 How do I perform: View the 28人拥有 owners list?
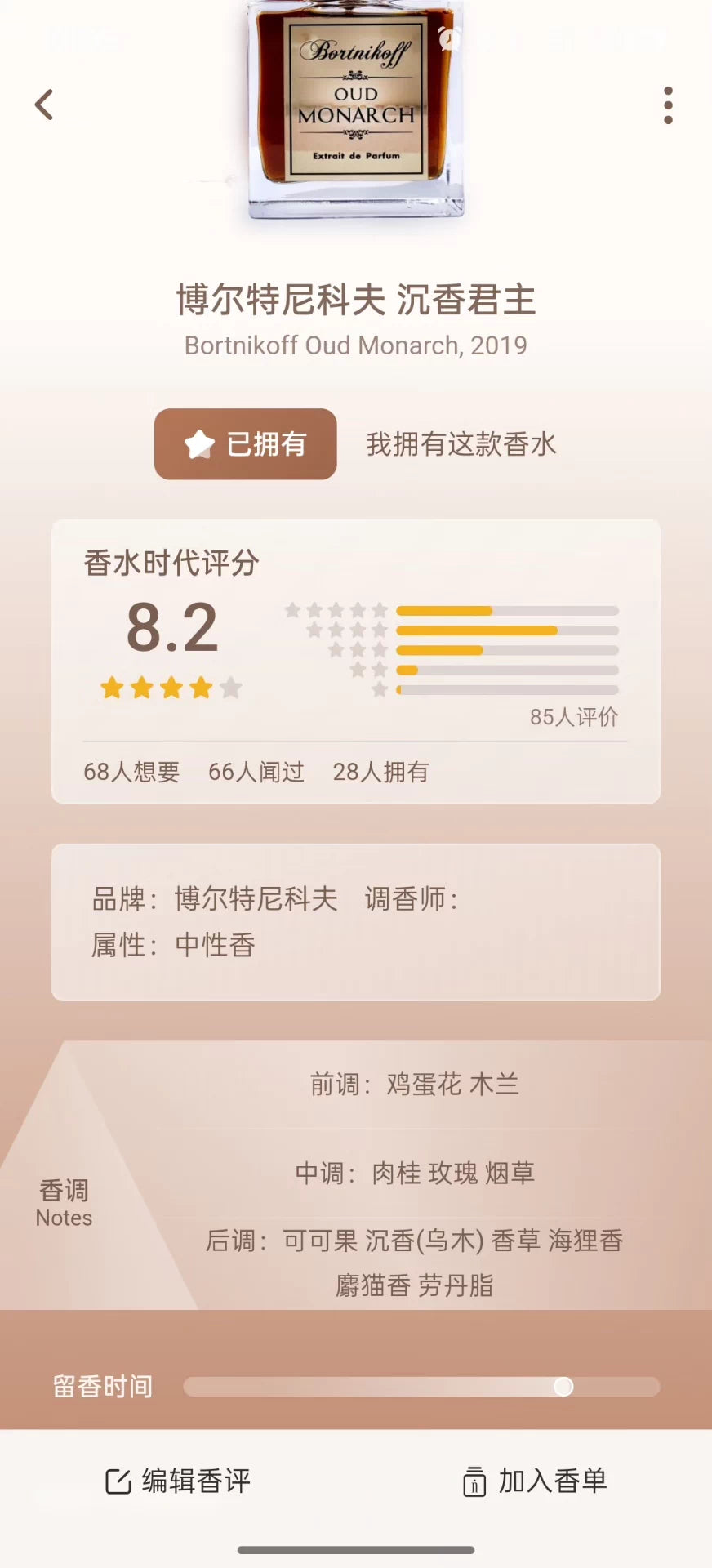tap(380, 772)
